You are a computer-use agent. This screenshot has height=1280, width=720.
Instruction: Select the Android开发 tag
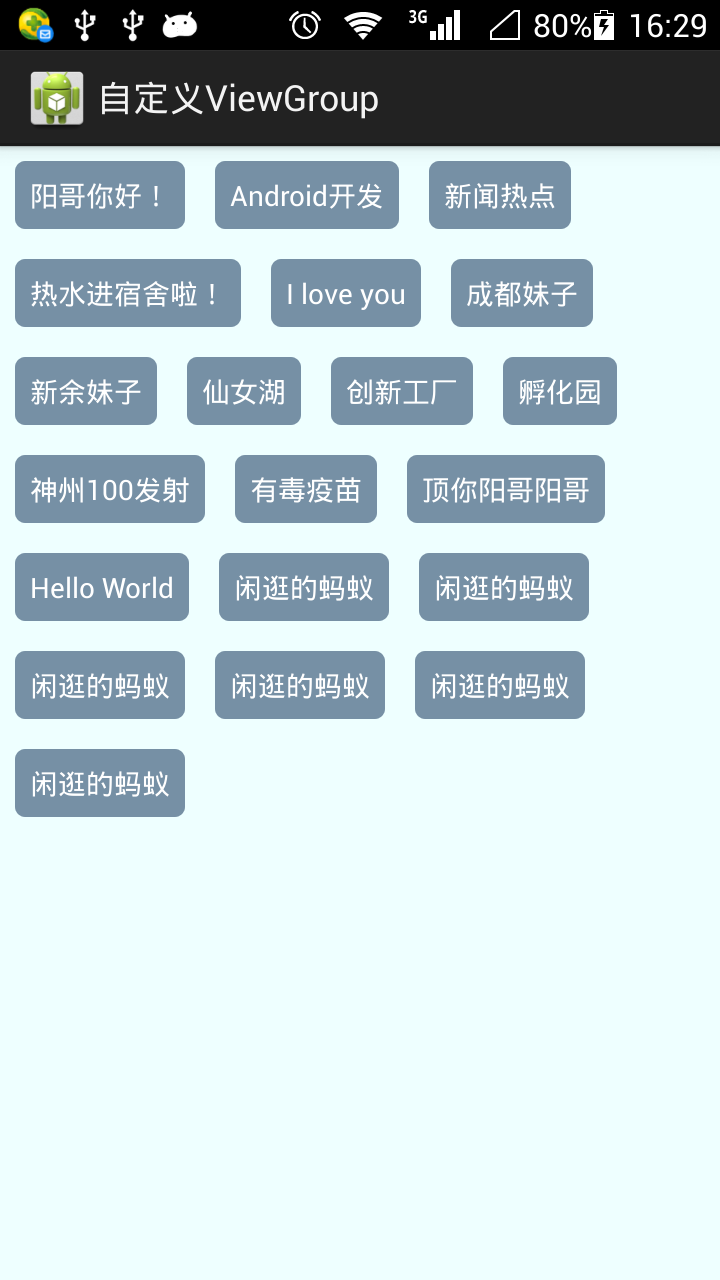[307, 195]
